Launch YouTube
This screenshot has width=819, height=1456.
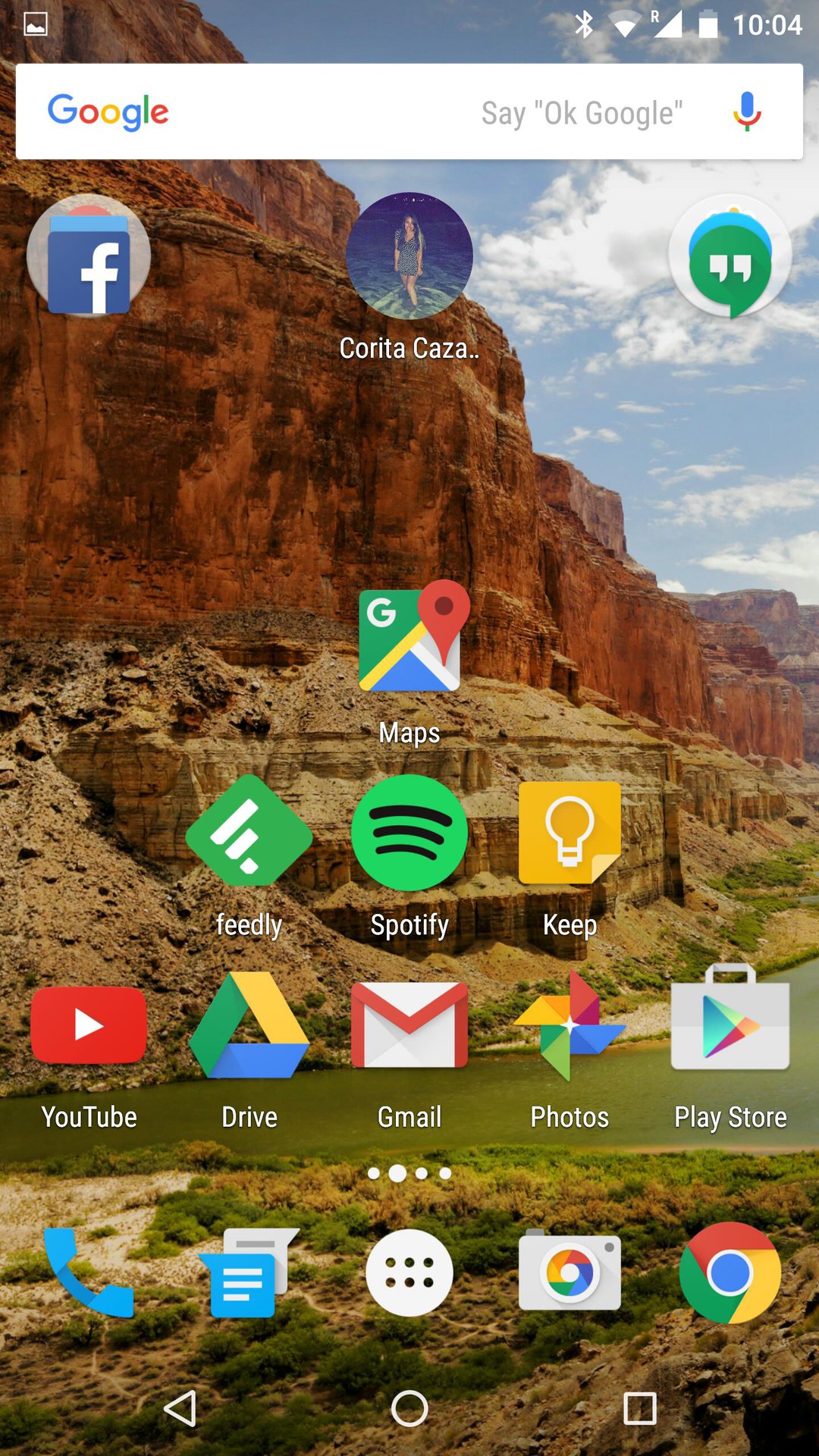tap(89, 1025)
